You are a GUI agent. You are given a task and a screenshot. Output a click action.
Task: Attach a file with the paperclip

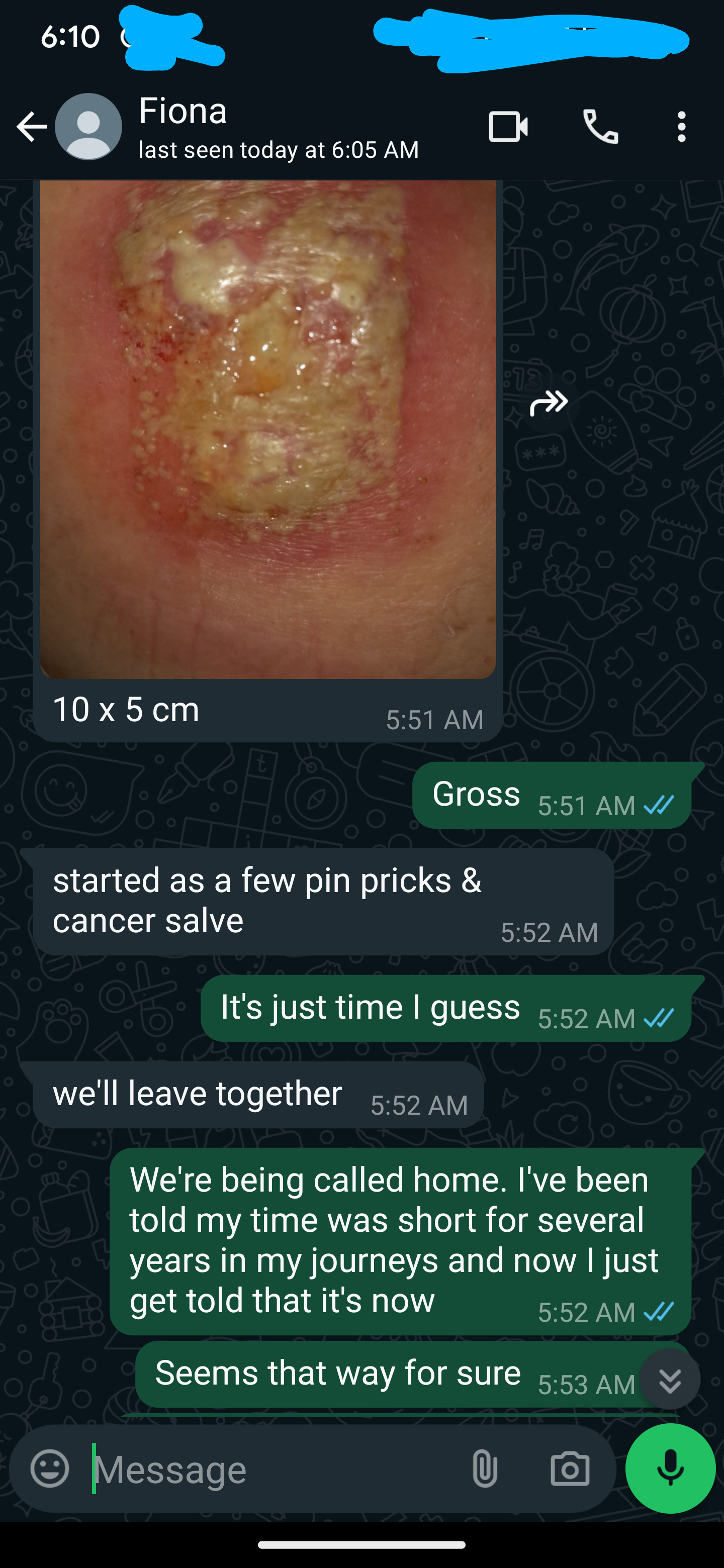[x=485, y=1469]
